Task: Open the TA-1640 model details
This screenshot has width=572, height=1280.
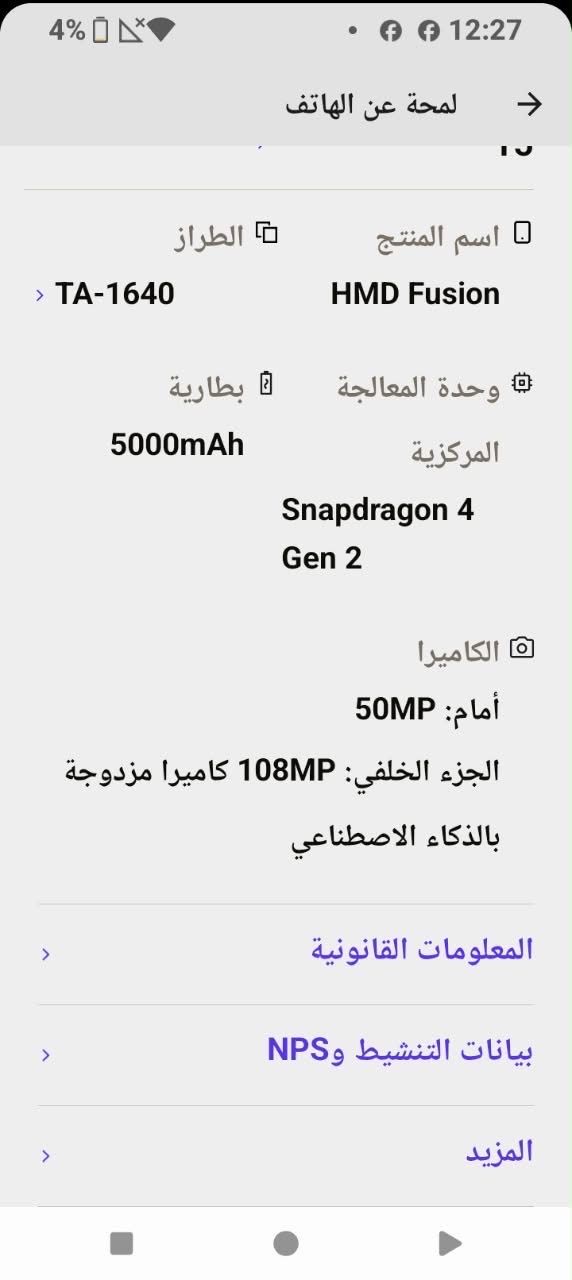Action: pos(105,294)
